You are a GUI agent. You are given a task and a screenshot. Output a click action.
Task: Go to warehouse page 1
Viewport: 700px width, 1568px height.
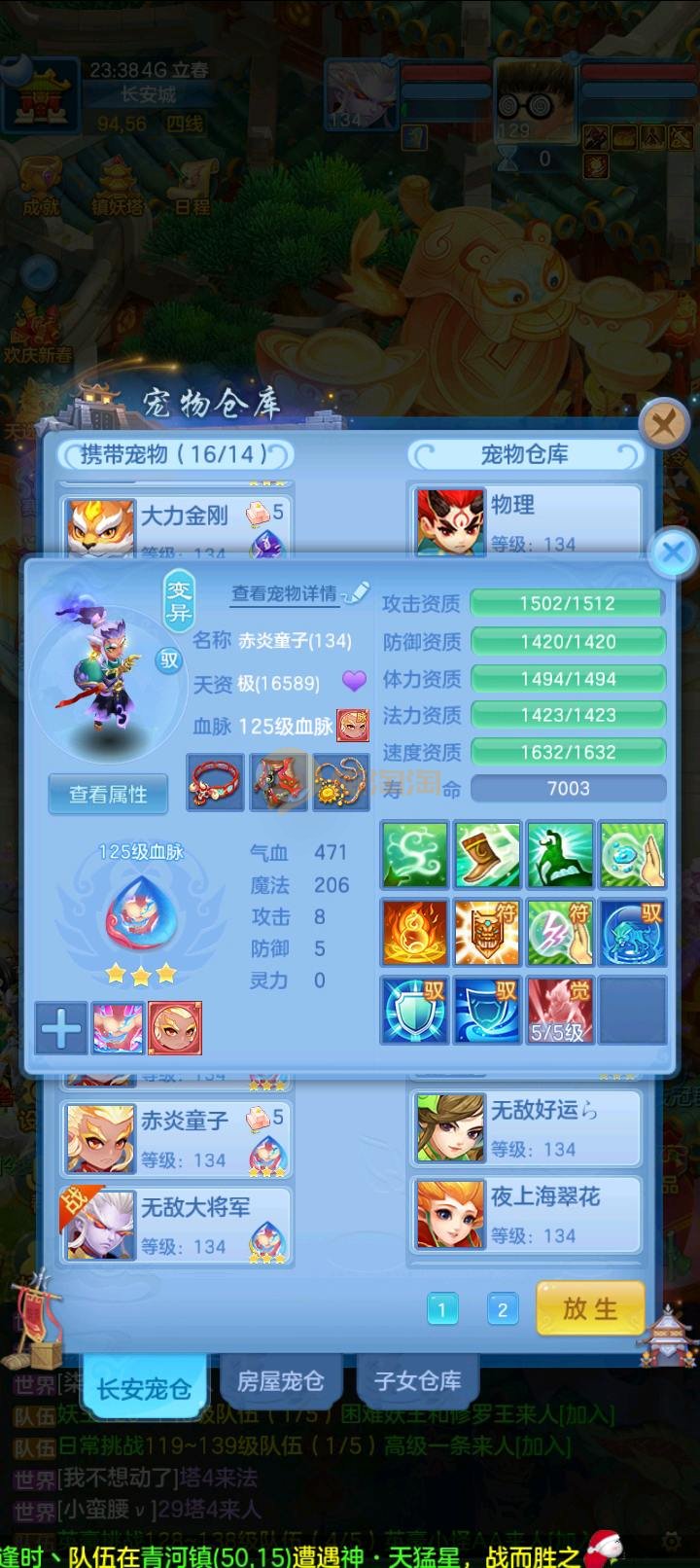[x=442, y=1309]
